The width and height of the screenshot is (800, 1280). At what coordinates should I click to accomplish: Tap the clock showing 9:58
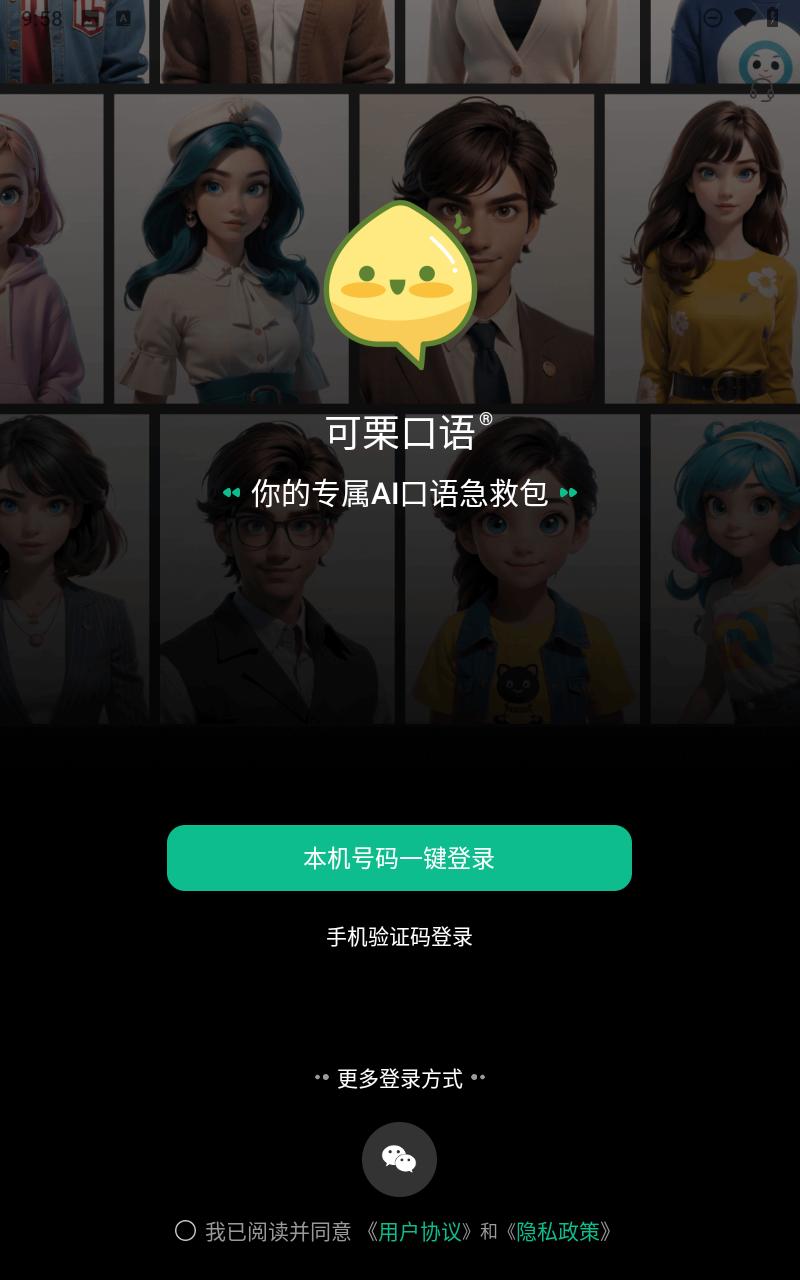(40, 15)
